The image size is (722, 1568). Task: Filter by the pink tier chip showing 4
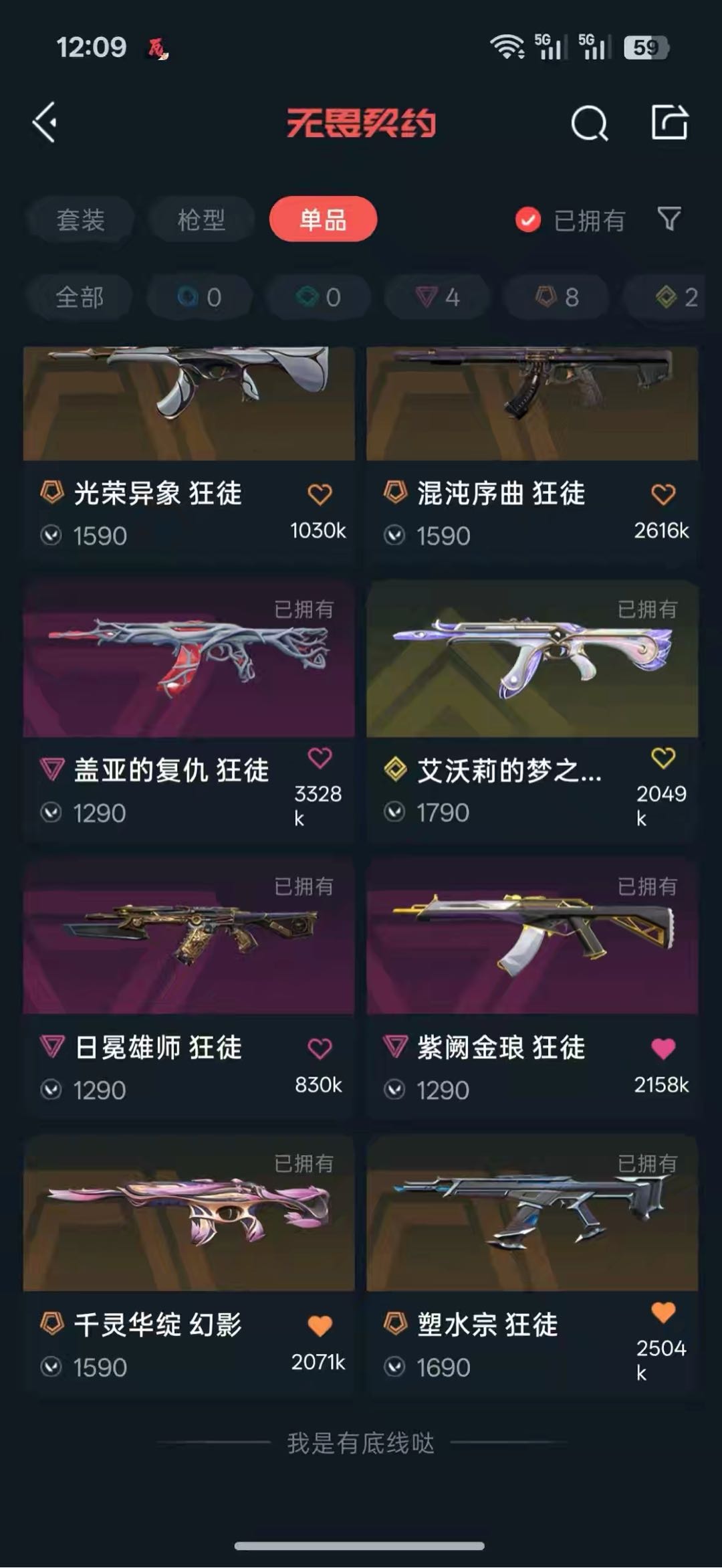click(x=438, y=297)
